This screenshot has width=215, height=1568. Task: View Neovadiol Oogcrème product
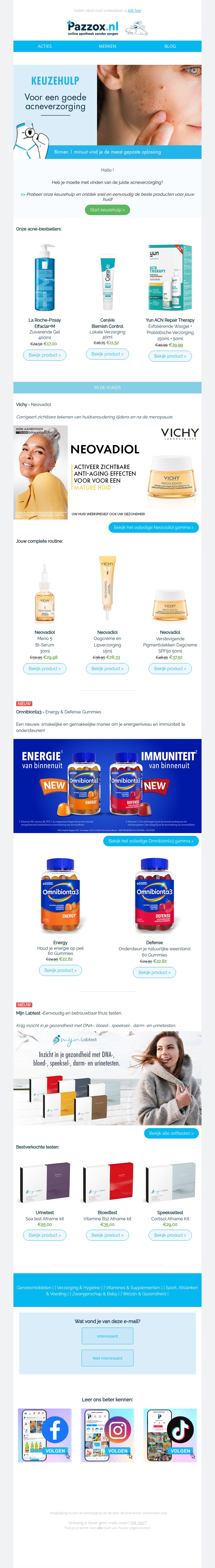coord(107,668)
